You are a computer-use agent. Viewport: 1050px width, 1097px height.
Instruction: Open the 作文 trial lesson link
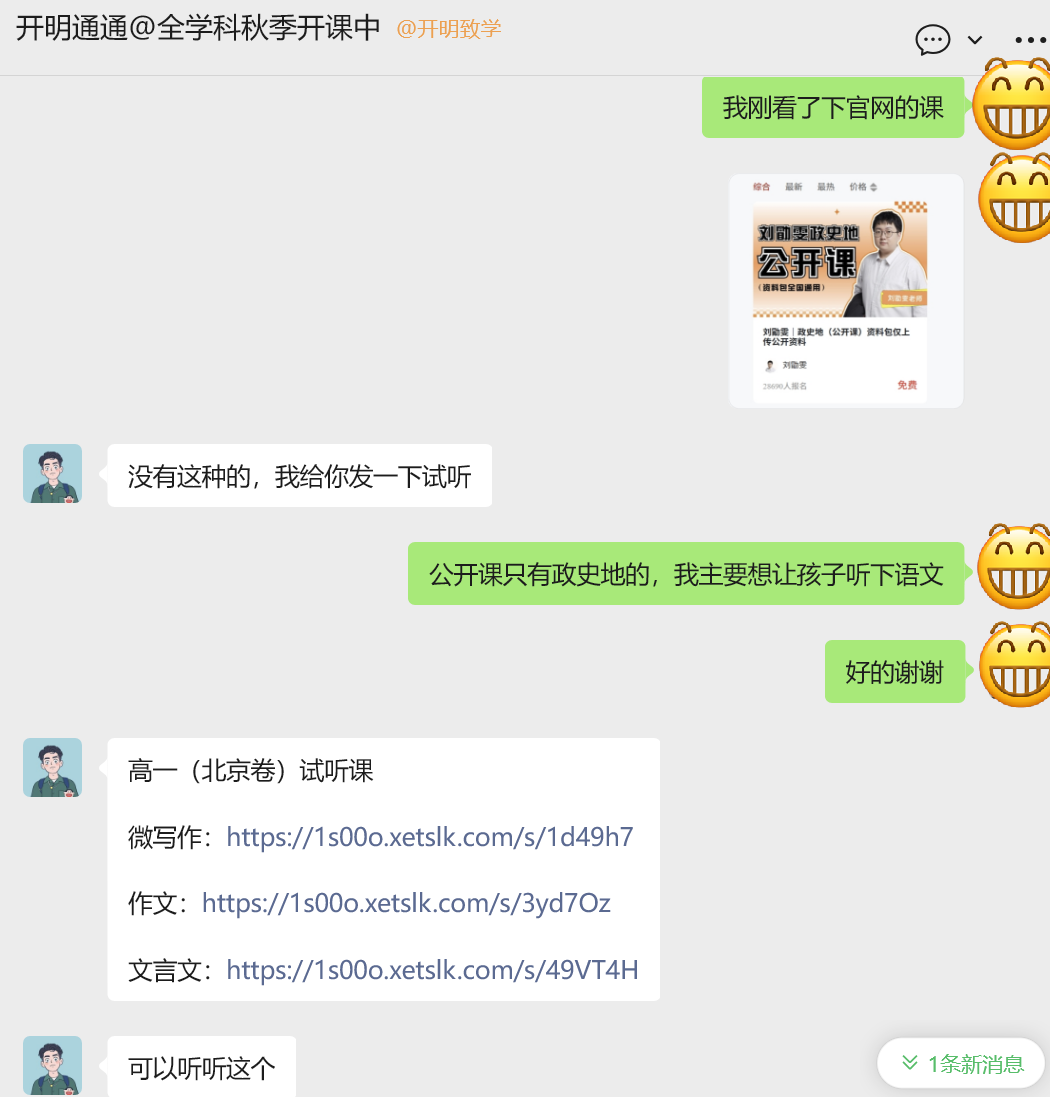tap(406, 904)
